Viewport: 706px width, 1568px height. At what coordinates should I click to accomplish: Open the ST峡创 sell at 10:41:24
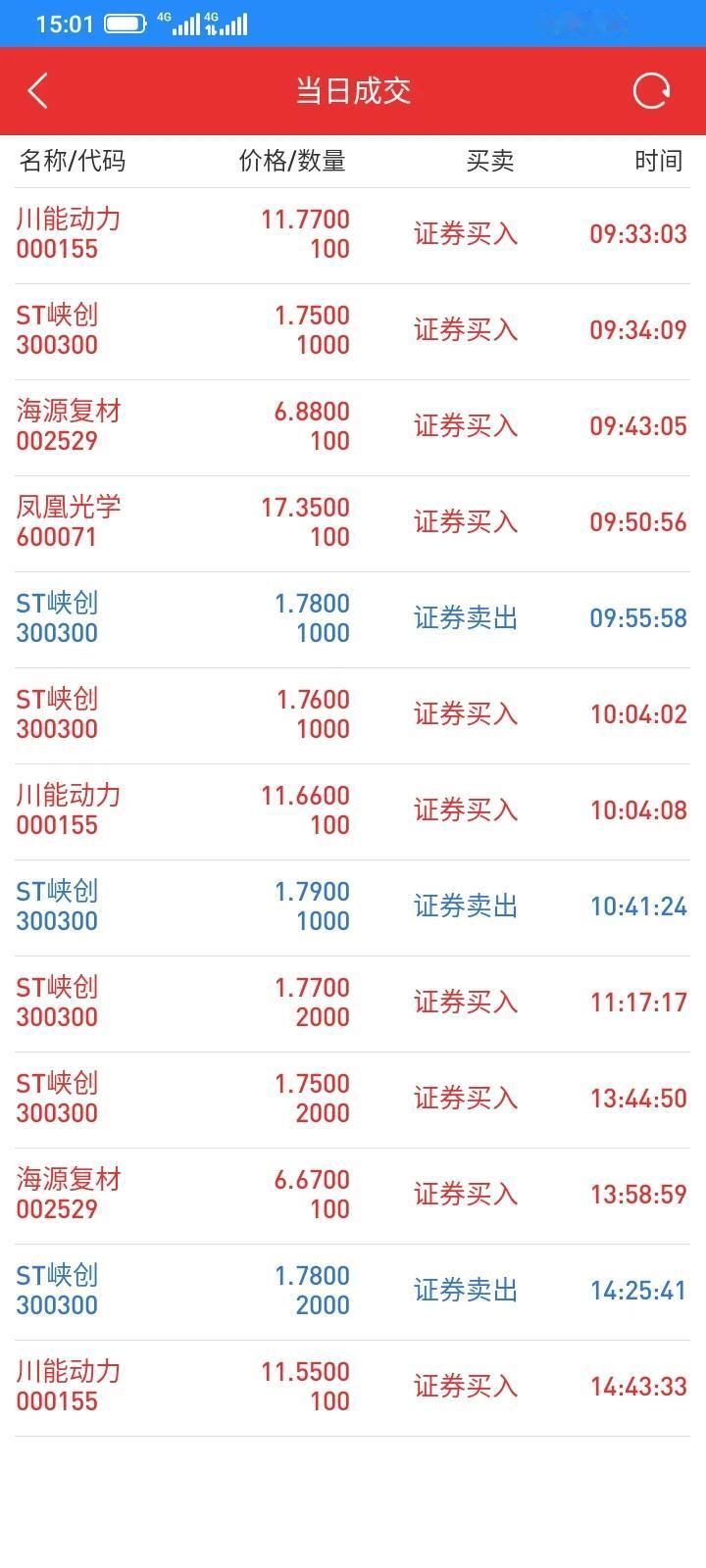[x=353, y=907]
